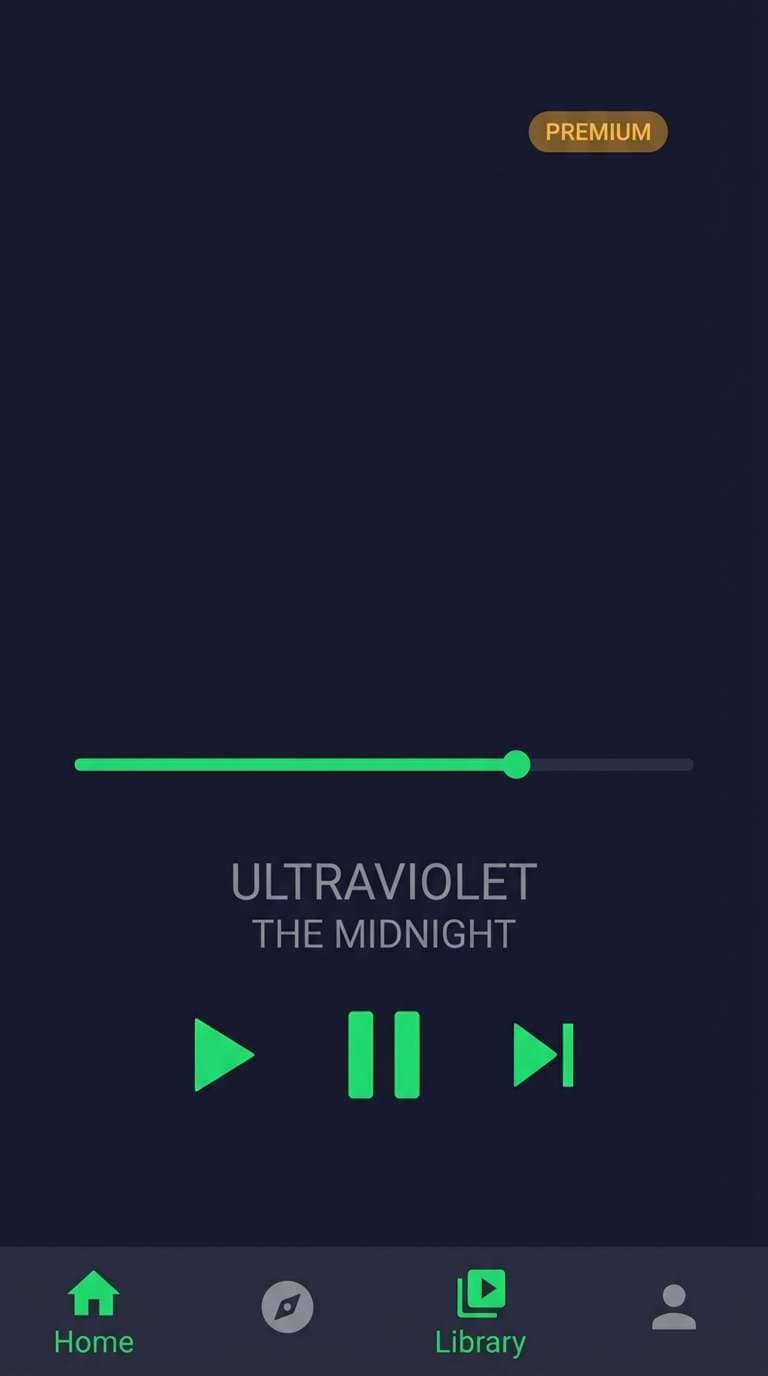Select the compass icon between Home and Library

coord(287,1303)
